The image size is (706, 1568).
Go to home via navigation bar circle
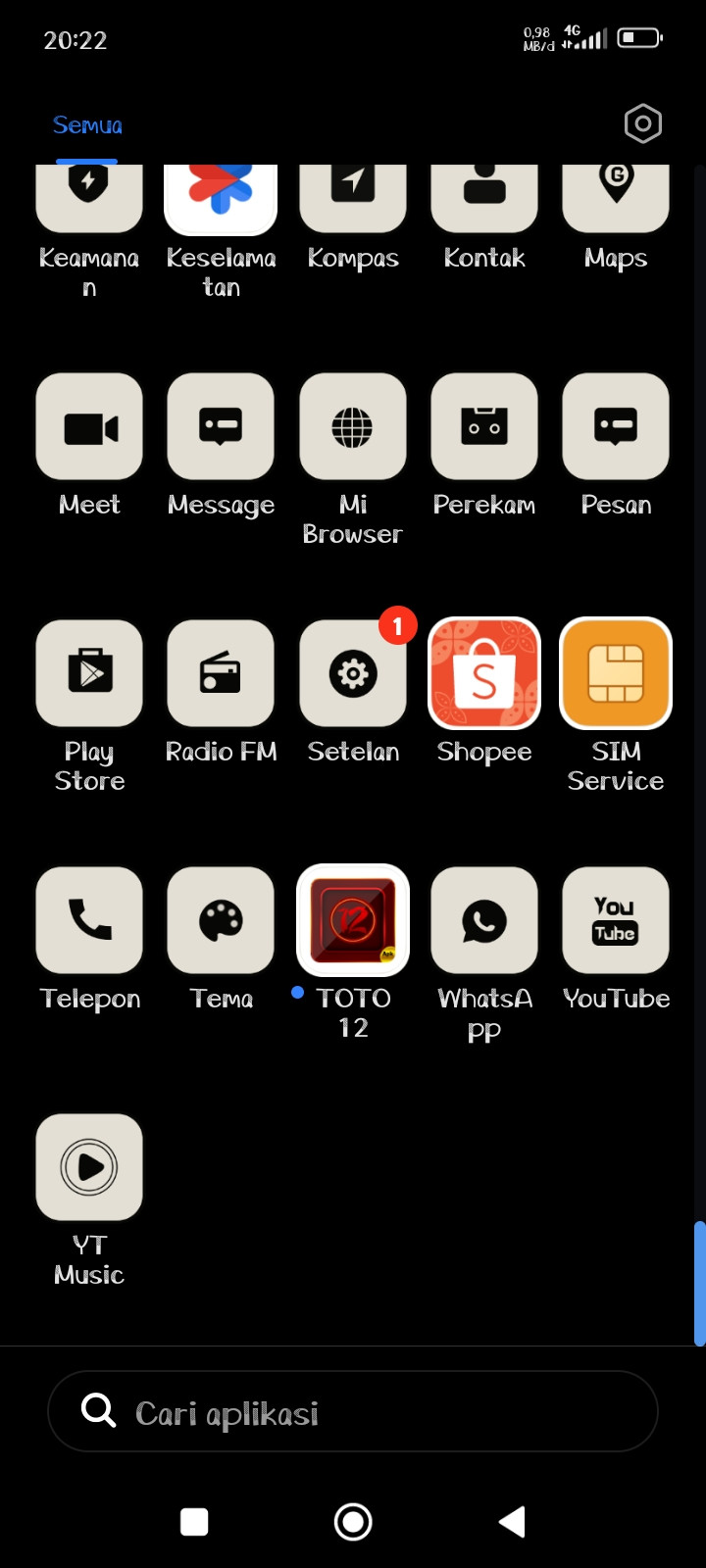[x=353, y=1522]
